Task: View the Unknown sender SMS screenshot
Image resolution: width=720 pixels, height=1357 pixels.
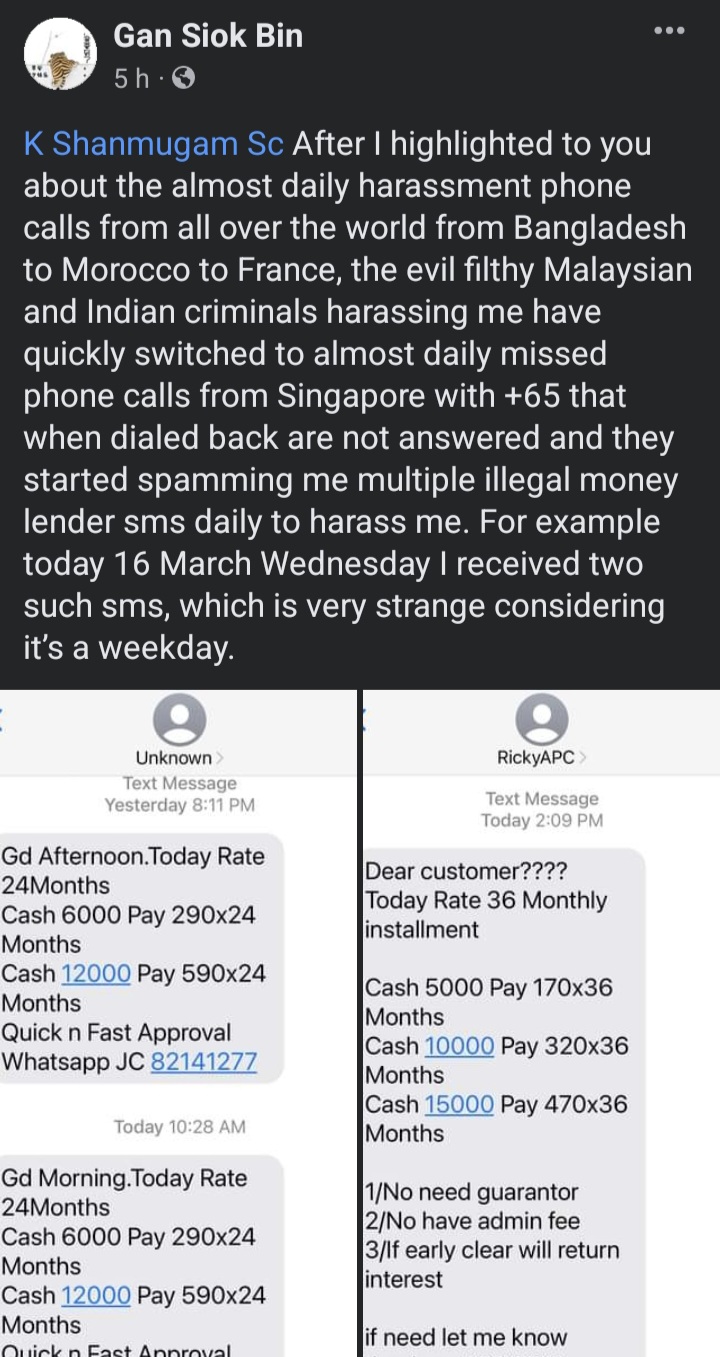Action: [178, 1022]
